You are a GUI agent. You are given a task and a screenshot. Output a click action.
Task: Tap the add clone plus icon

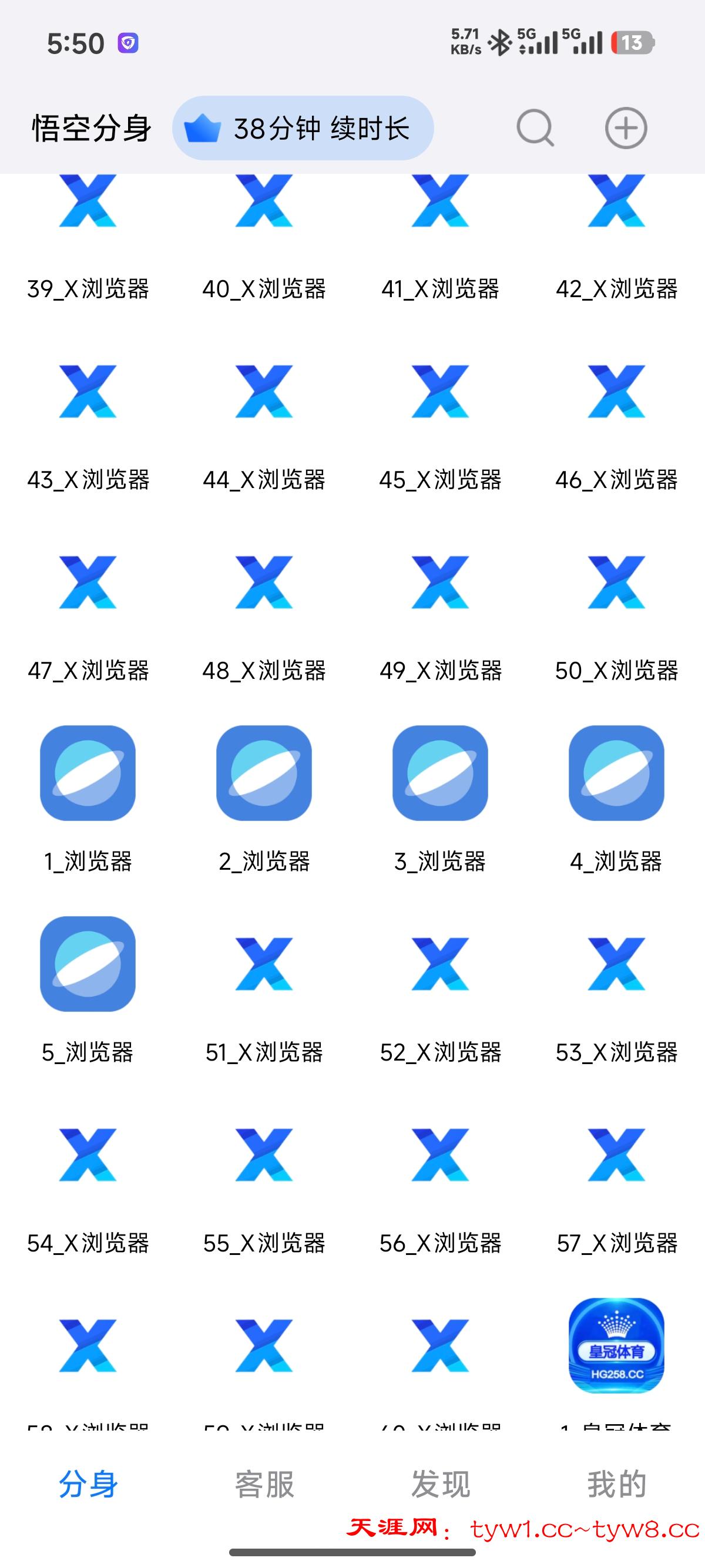(625, 128)
